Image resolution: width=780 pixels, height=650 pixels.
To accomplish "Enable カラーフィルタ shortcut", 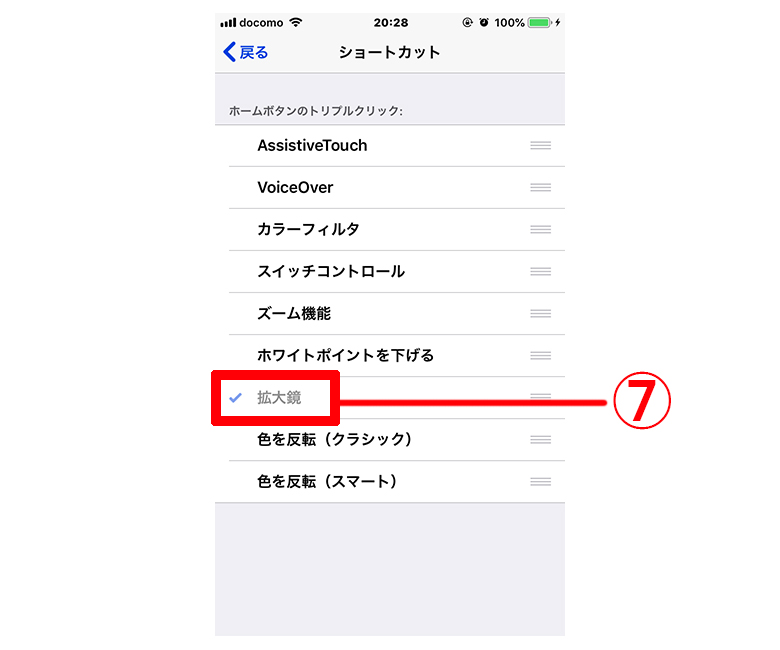I will click(308, 229).
